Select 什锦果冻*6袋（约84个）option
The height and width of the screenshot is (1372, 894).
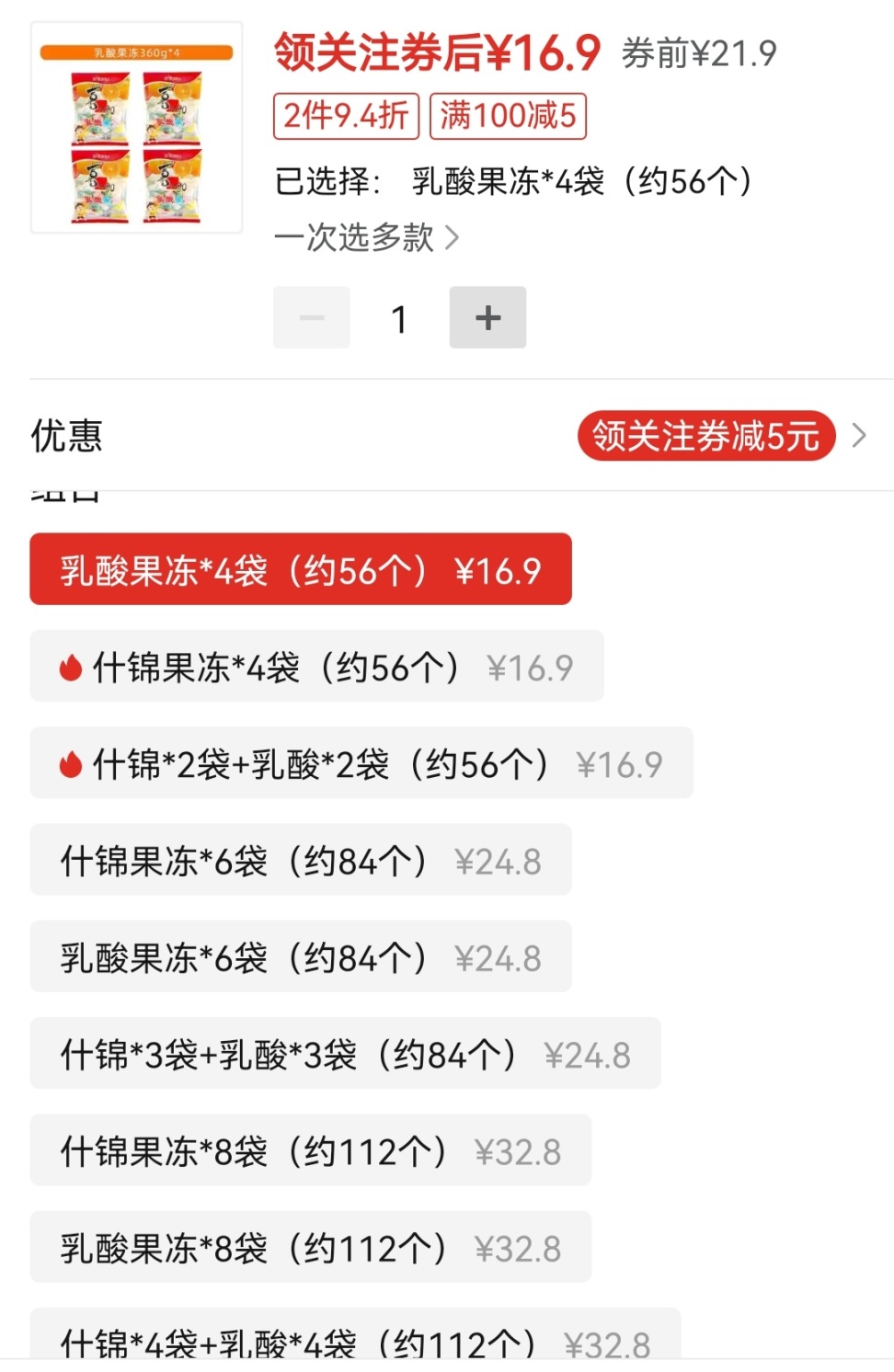coord(301,861)
